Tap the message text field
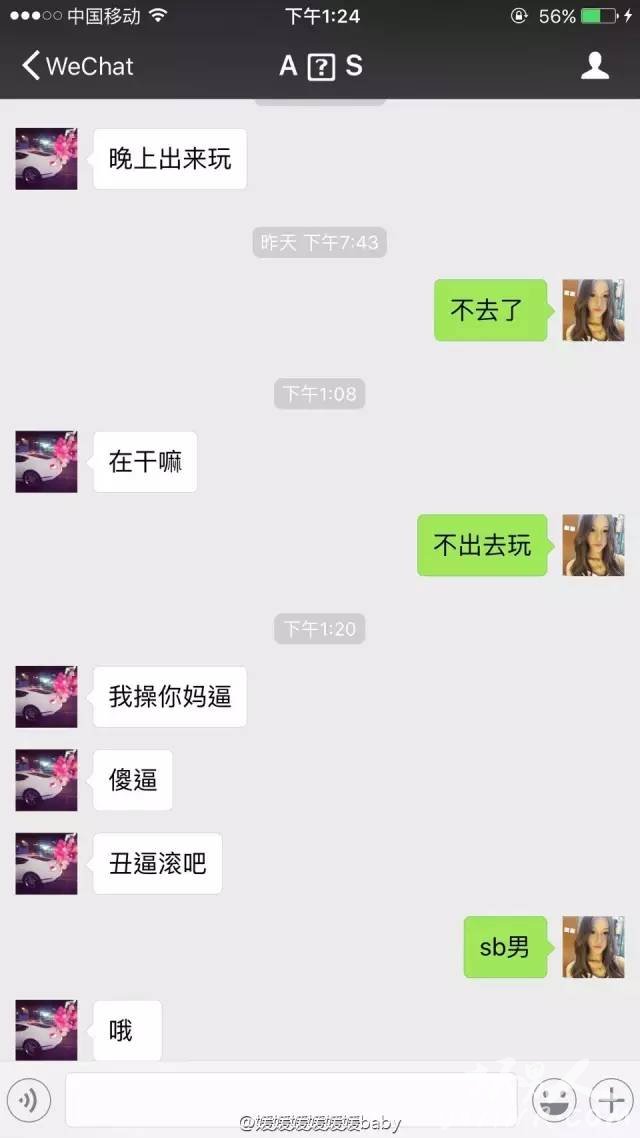The height and width of the screenshot is (1138, 640). click(291, 1100)
